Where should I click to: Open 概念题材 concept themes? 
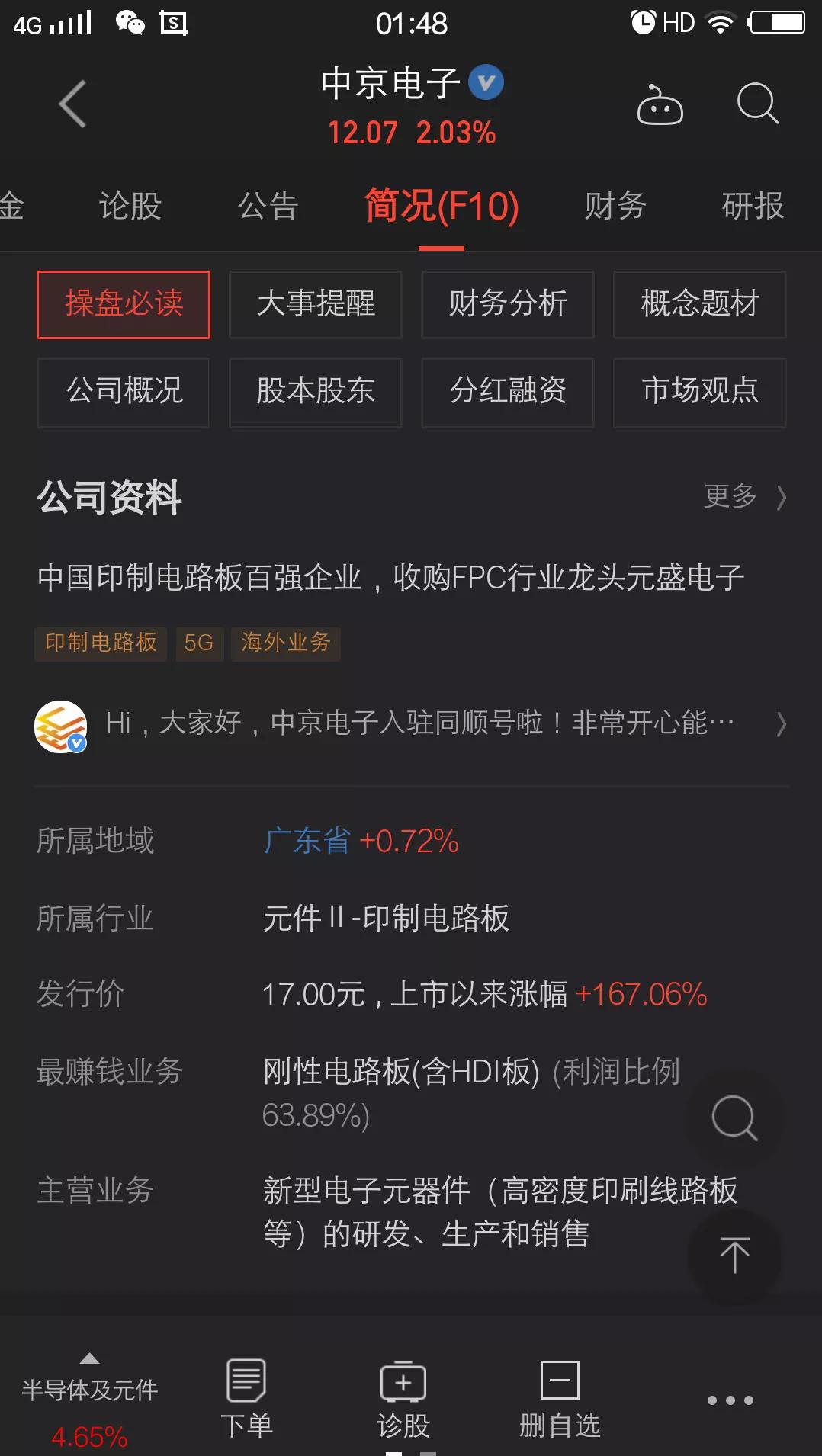coord(698,304)
